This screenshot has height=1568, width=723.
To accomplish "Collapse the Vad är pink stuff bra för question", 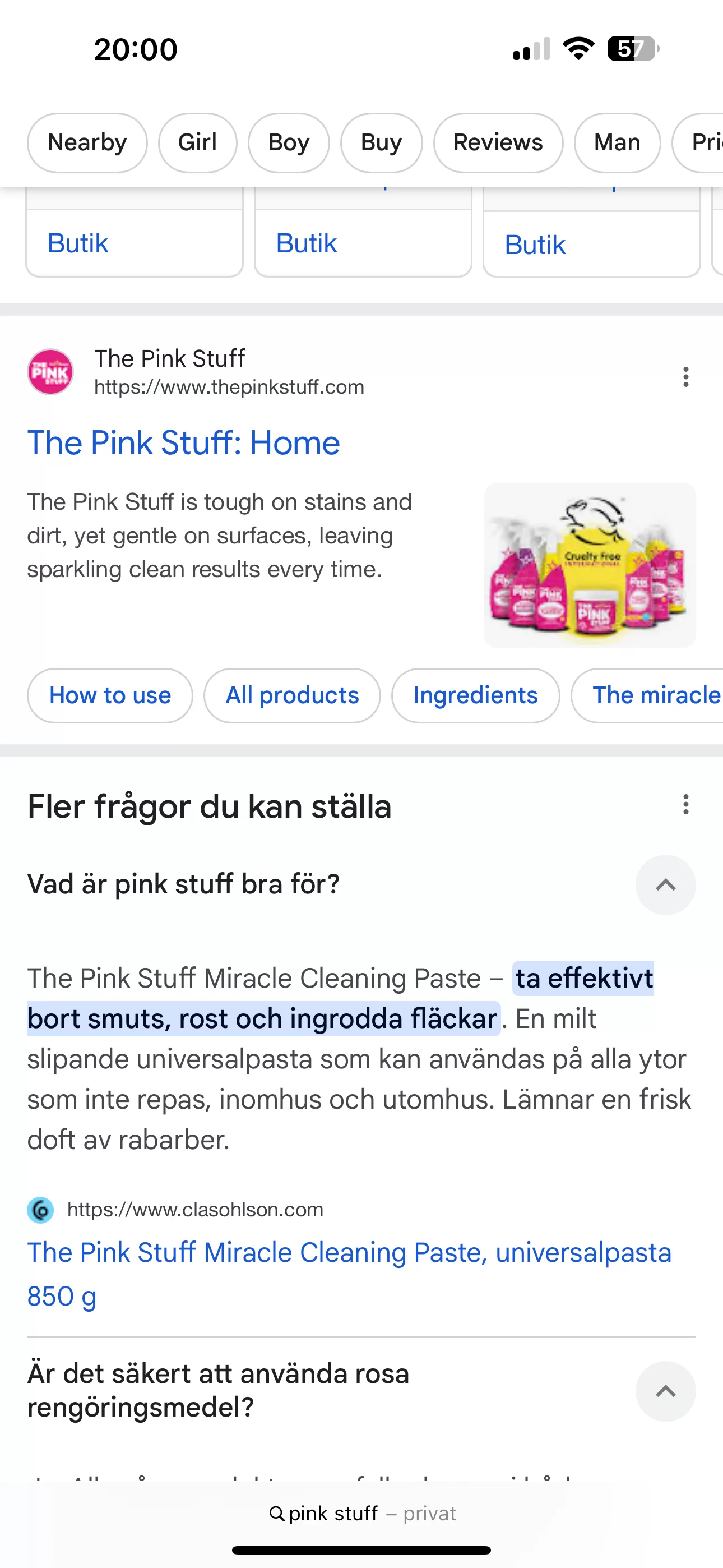I will point(665,884).
